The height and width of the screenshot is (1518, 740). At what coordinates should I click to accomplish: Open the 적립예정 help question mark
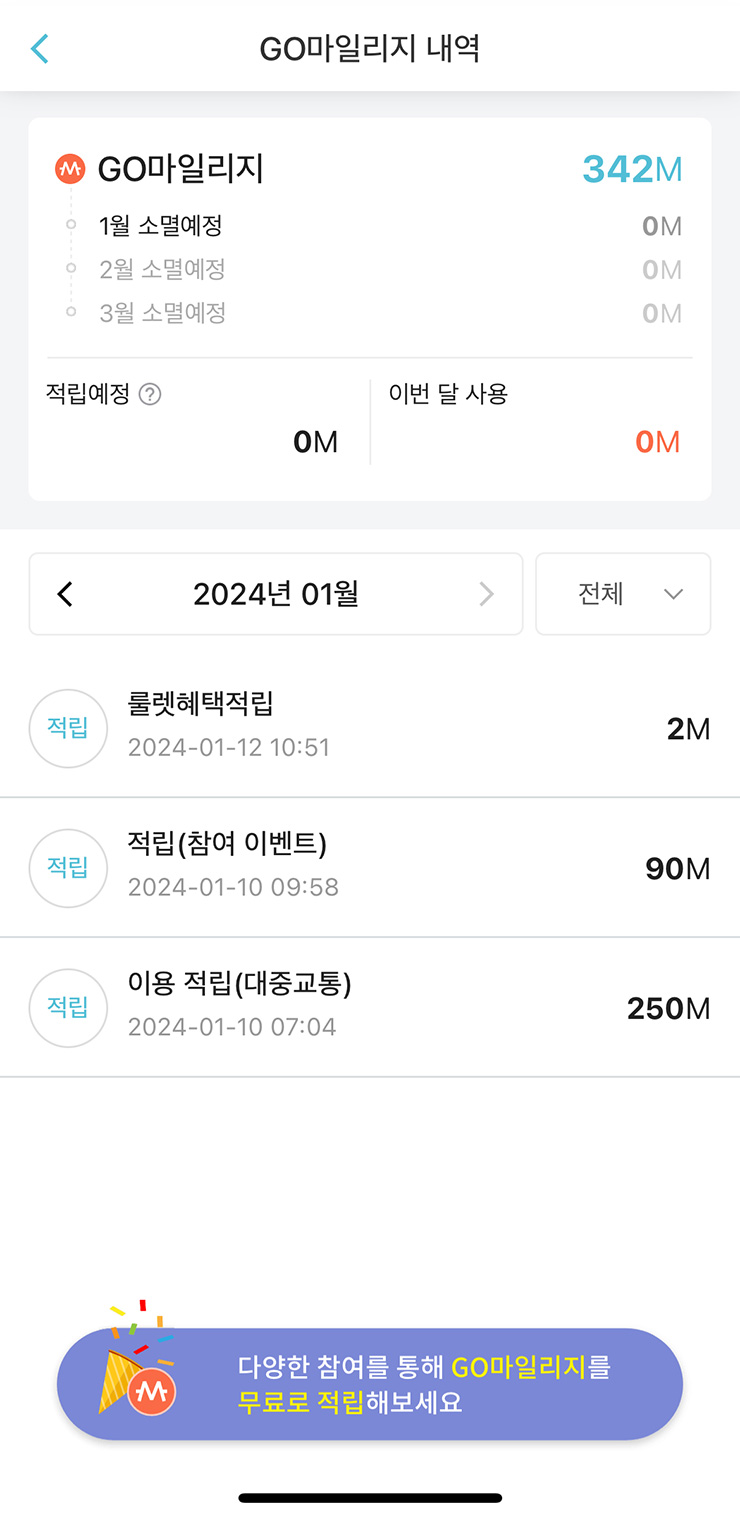pyautogui.click(x=148, y=394)
